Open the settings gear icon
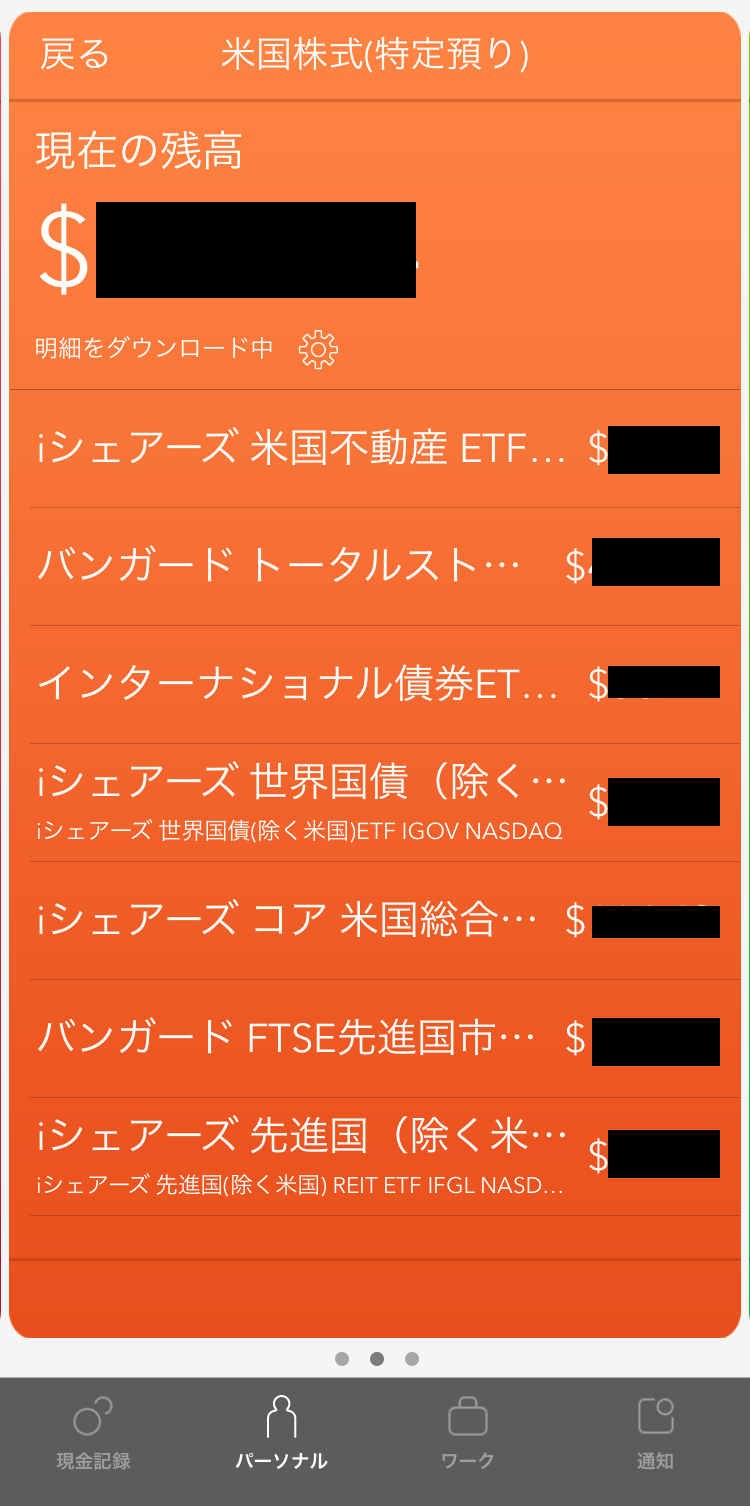This screenshot has width=750, height=1506. pos(318,349)
